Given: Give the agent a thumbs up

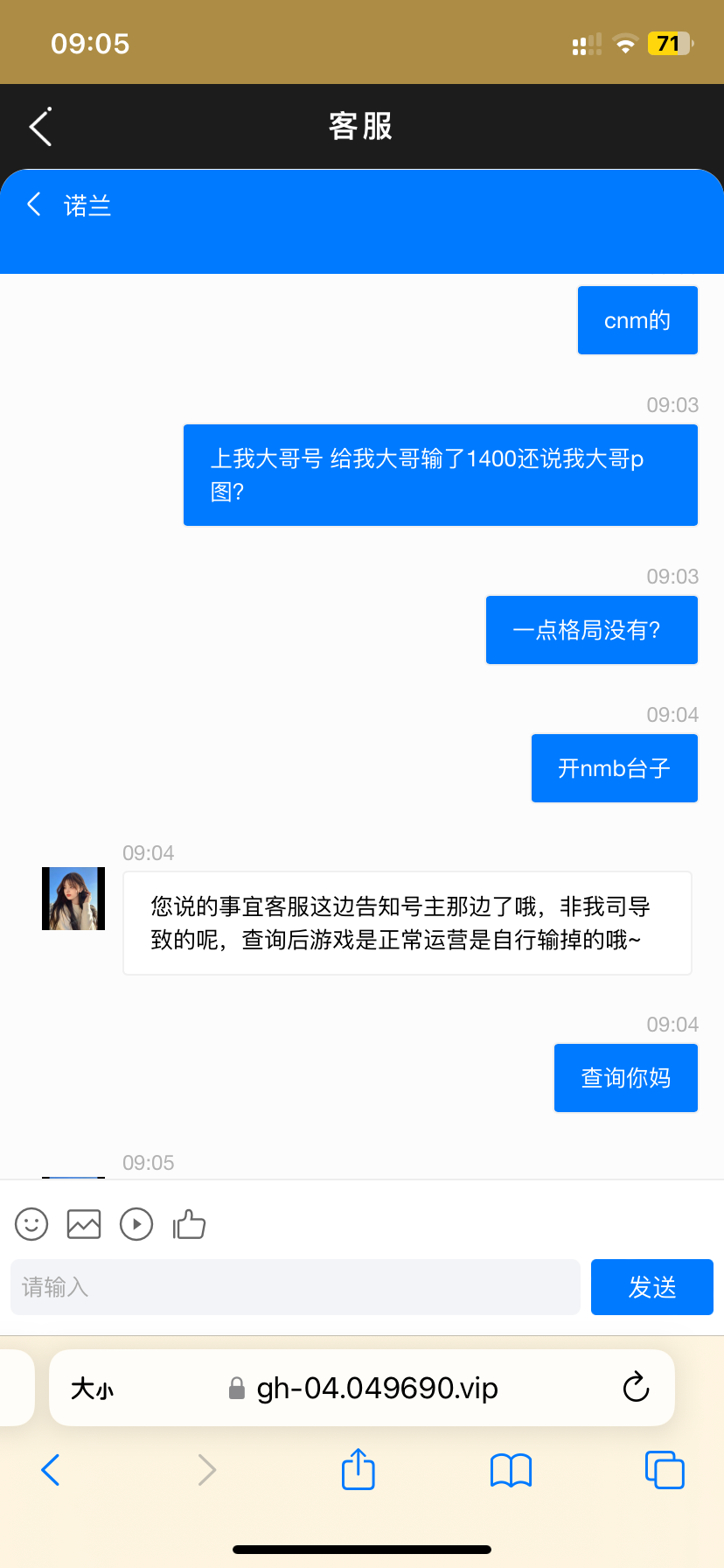Looking at the screenshot, I should point(189,1224).
